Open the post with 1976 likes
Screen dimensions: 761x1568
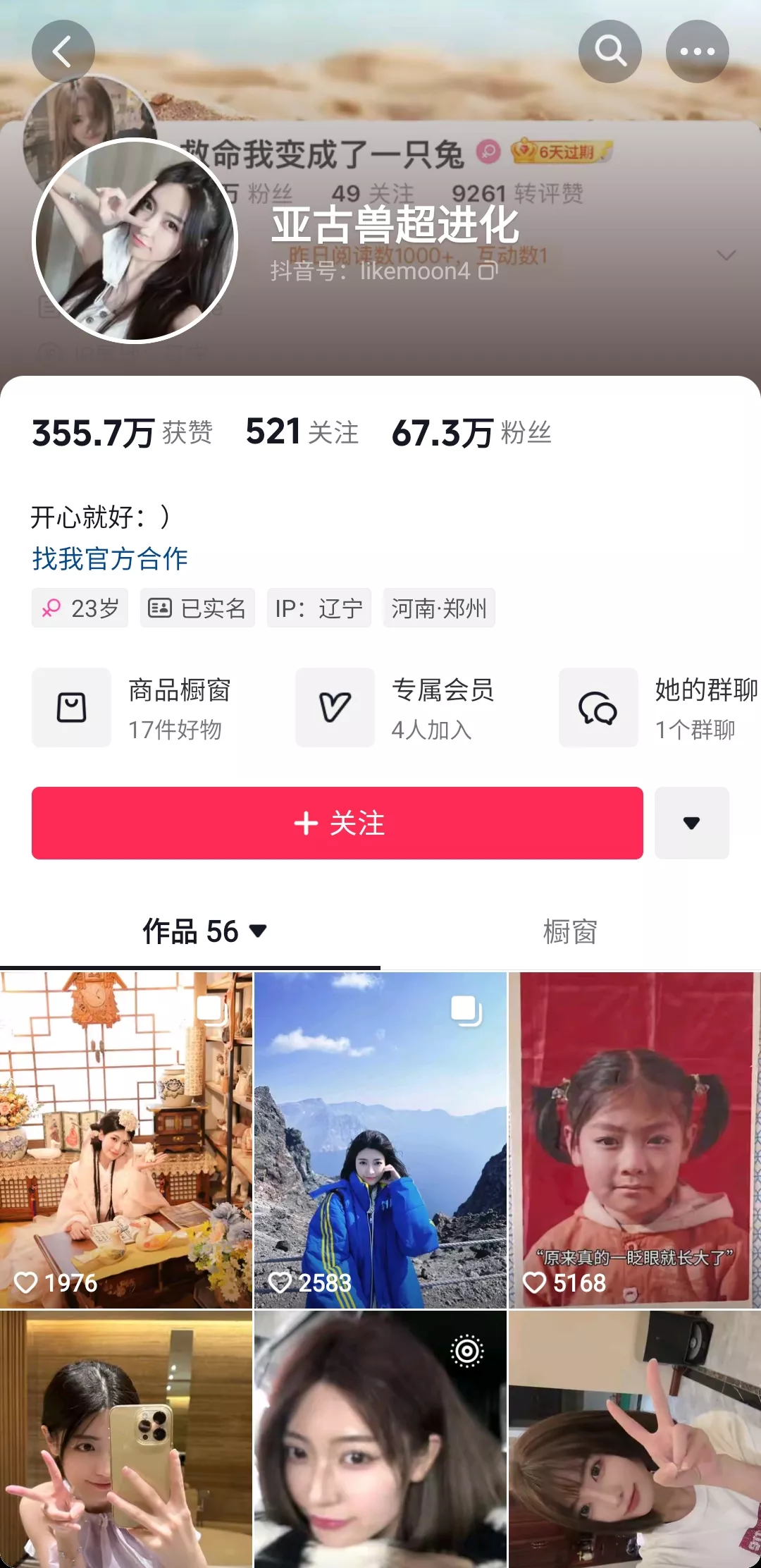pyautogui.click(x=126, y=1139)
